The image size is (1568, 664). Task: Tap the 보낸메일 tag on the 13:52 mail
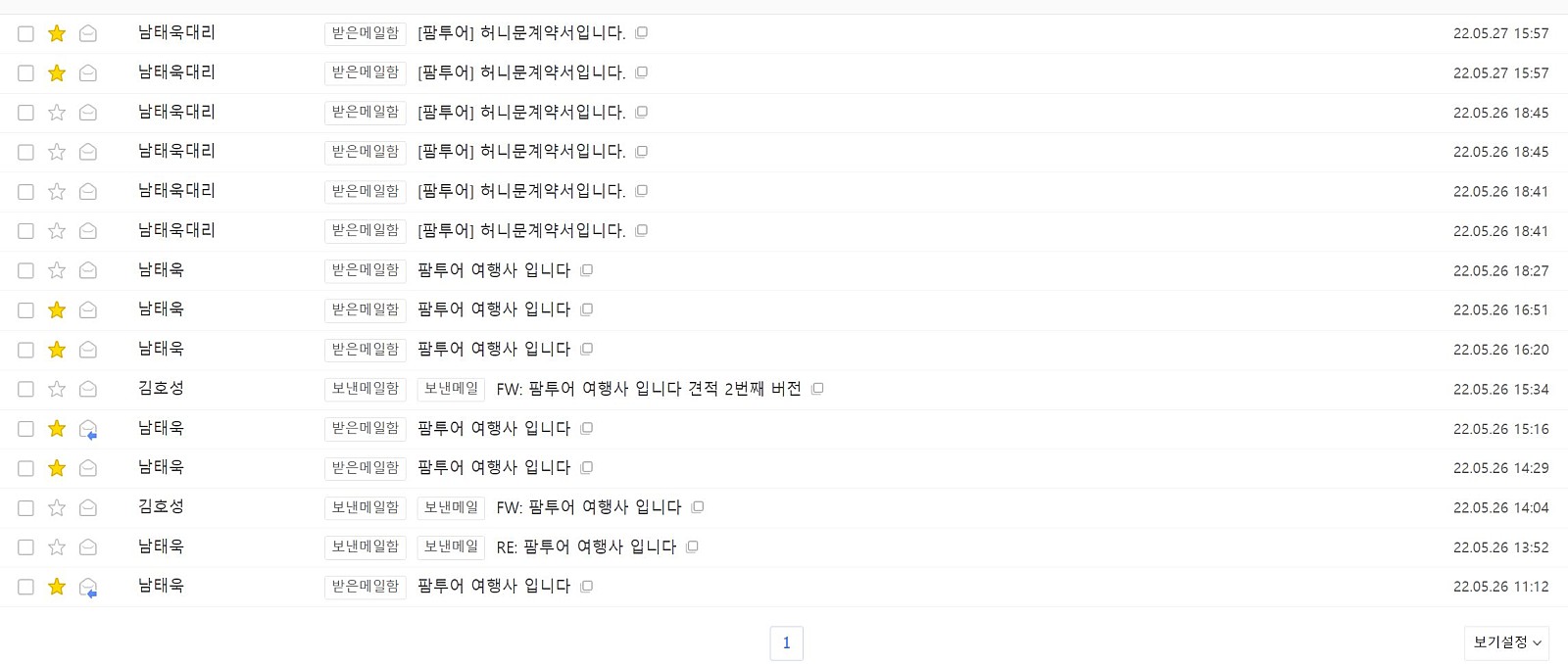451,546
